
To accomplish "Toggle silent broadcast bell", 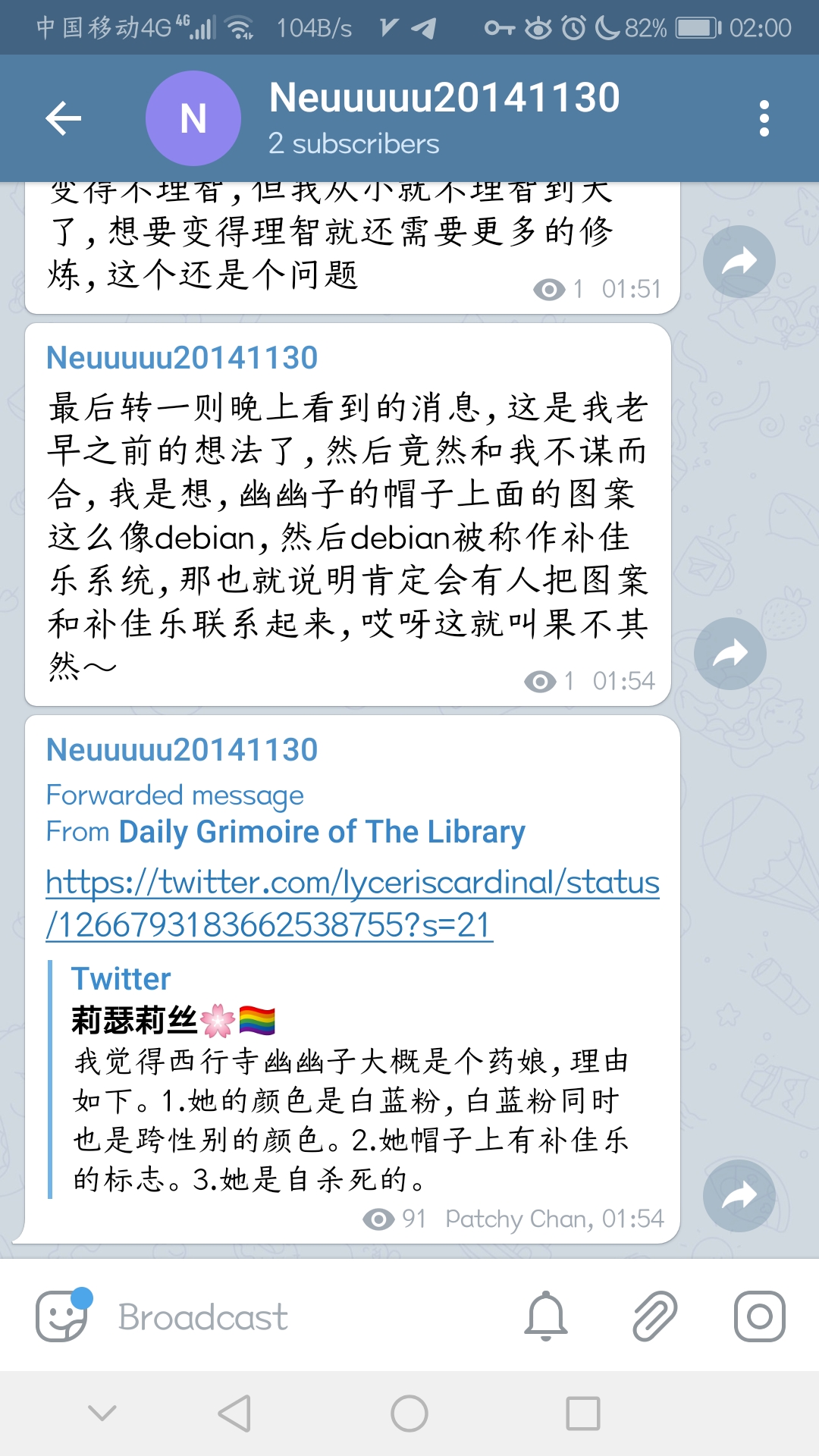I will (x=545, y=1316).
